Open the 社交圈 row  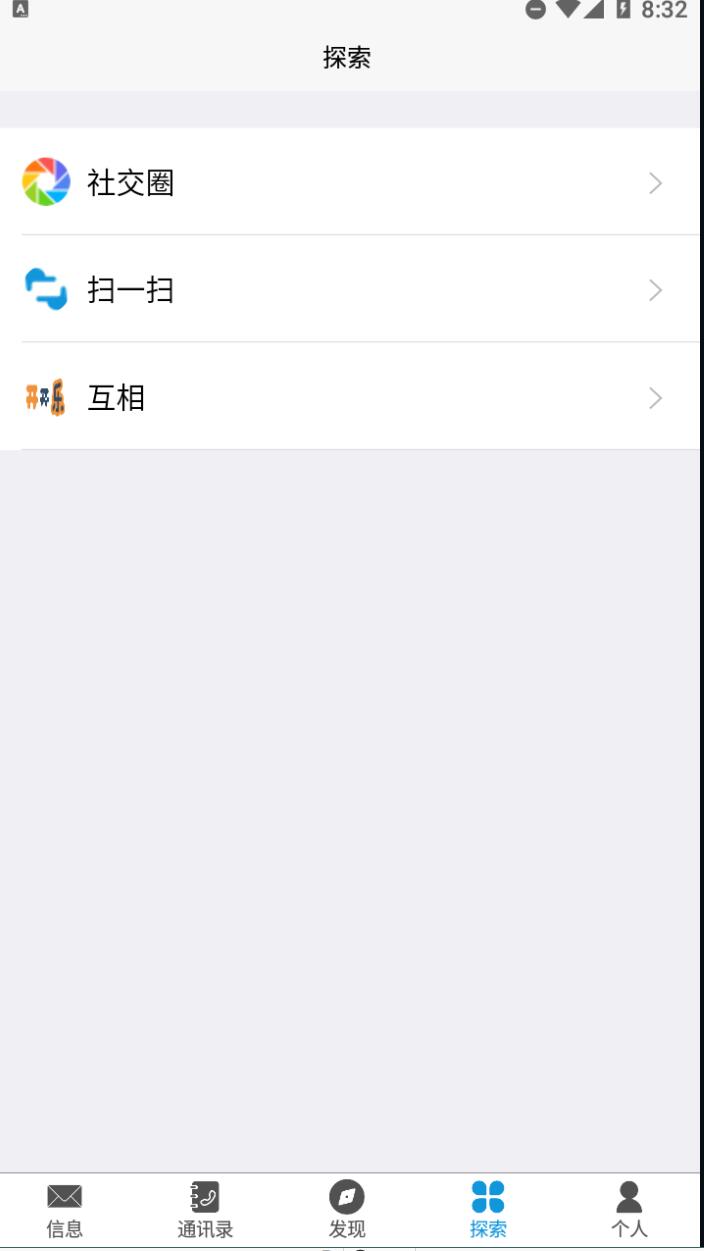(x=350, y=182)
